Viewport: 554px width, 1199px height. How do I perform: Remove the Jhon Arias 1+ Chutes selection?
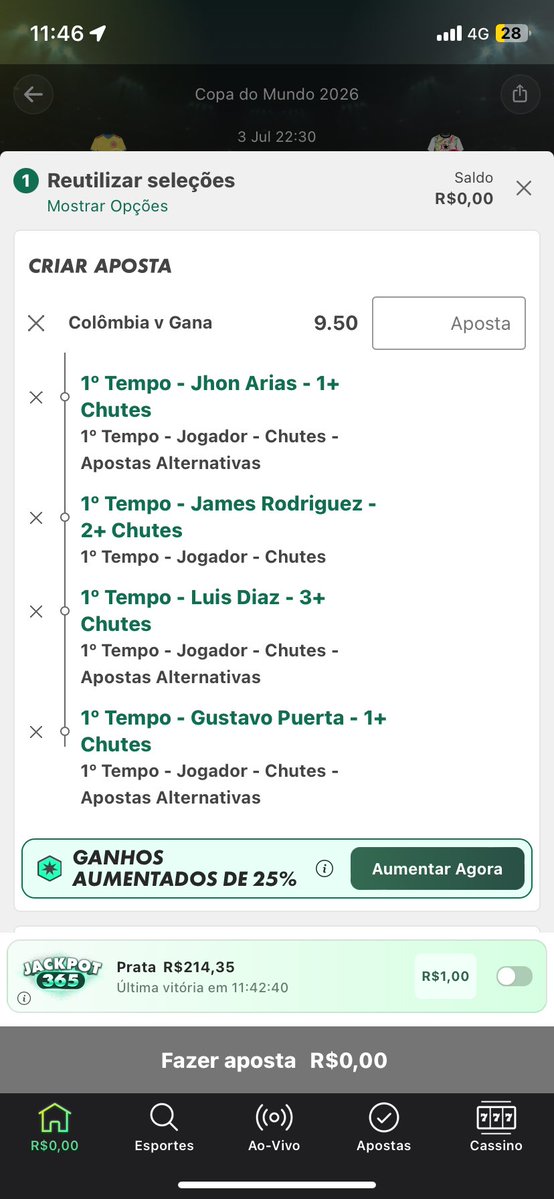(x=36, y=398)
